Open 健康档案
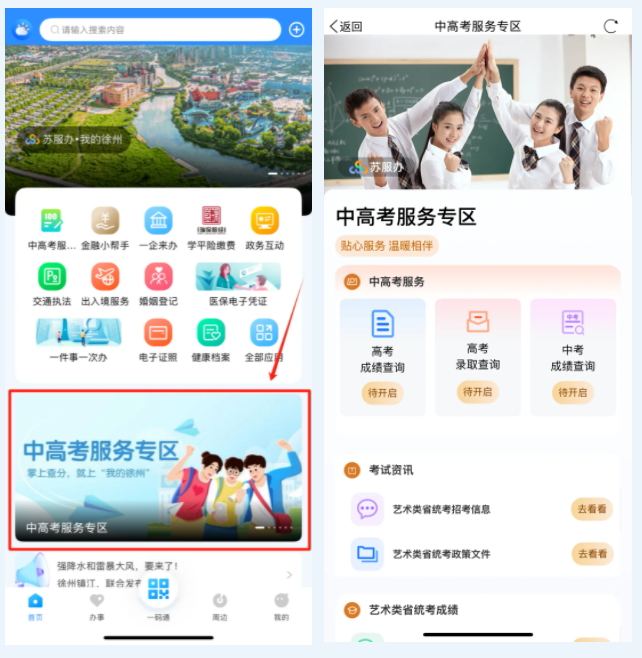This screenshot has width=642, height=658. pos(211,339)
